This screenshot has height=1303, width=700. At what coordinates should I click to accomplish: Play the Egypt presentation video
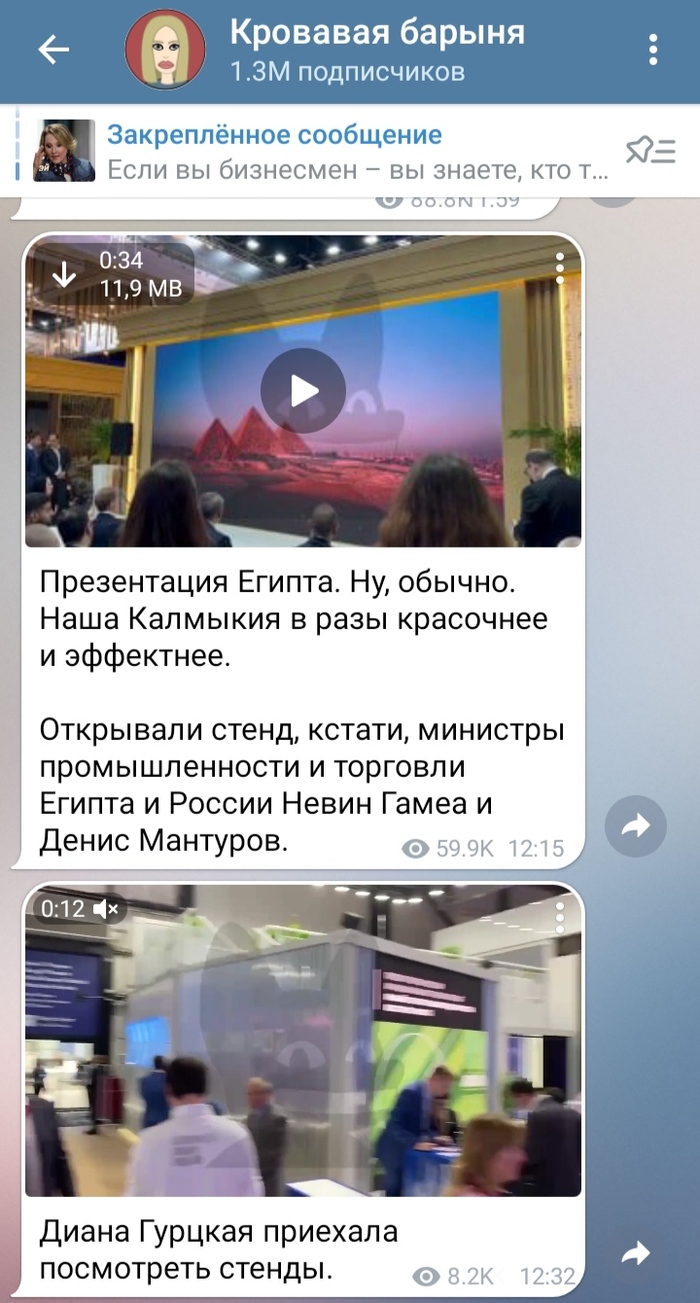point(303,390)
